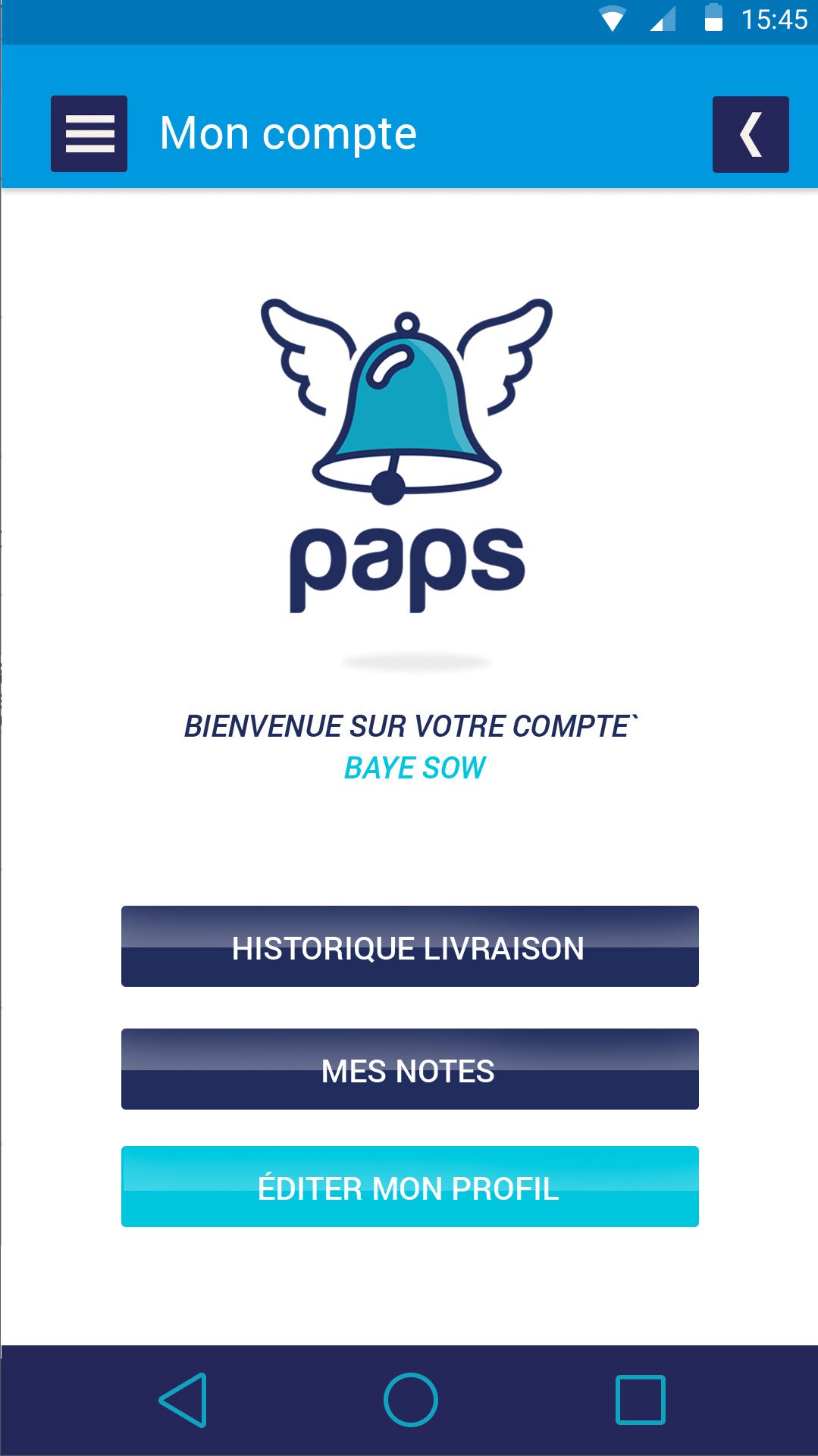View Mes Notes
The height and width of the screenshot is (1456, 818).
click(409, 1069)
